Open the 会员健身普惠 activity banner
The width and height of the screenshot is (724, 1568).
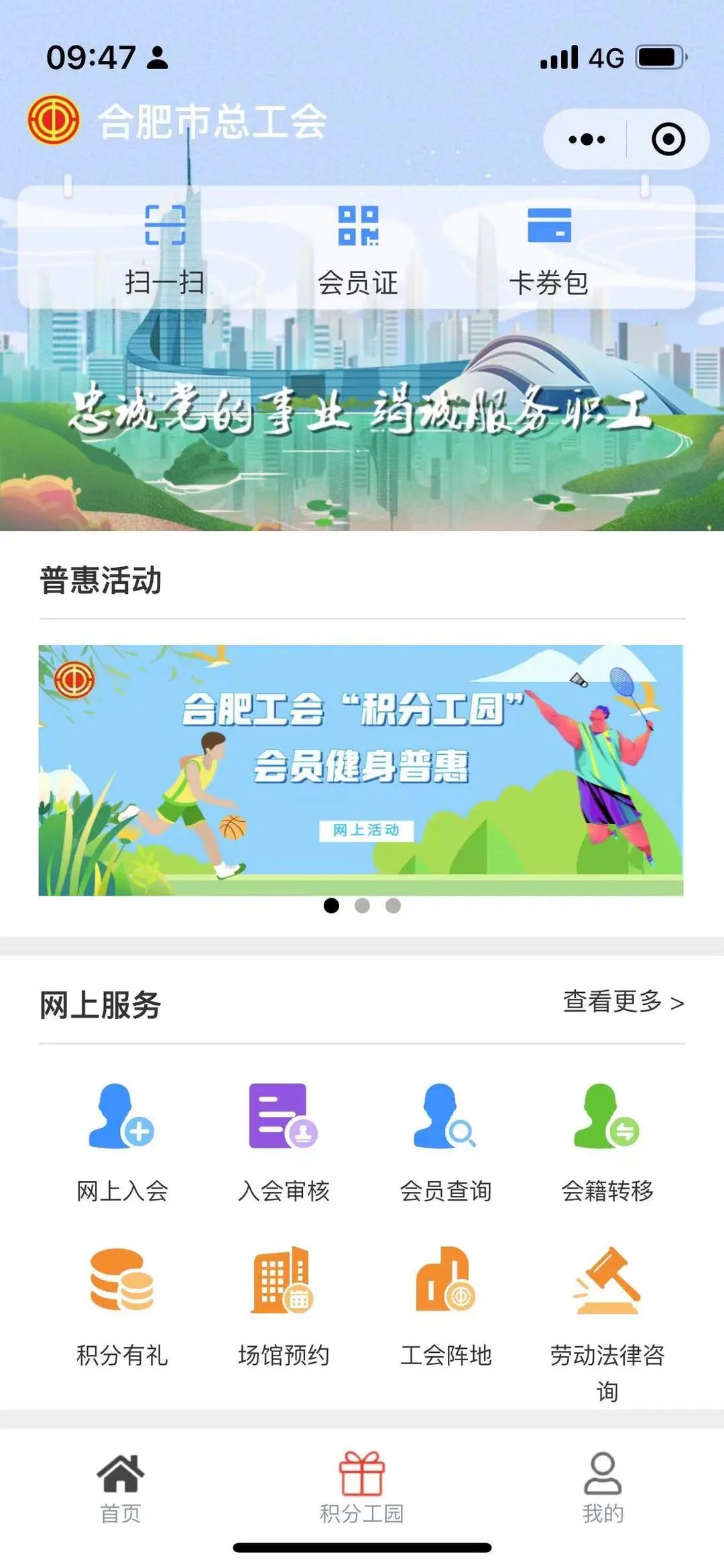[361, 770]
